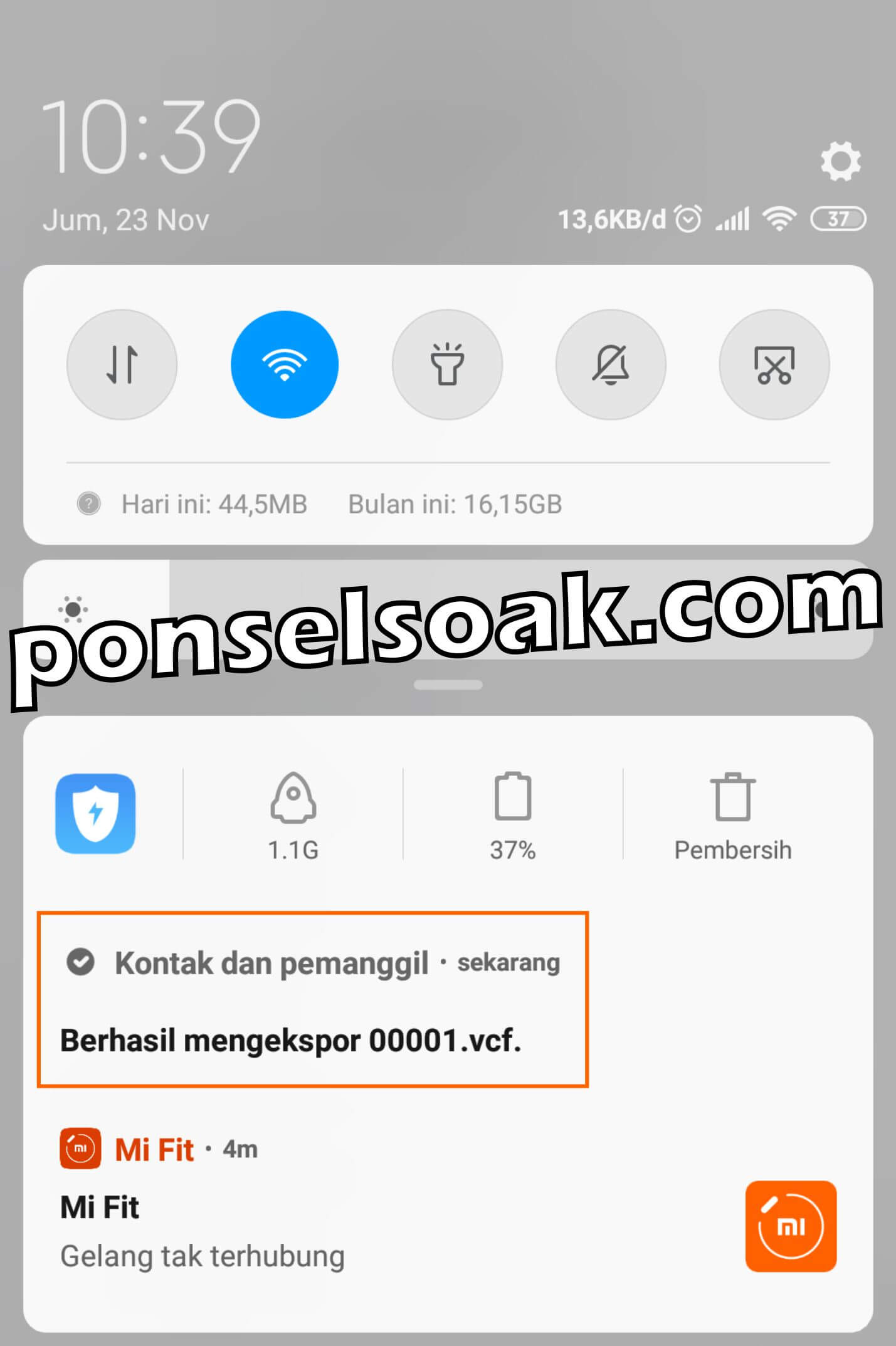The width and height of the screenshot is (896, 1346).
Task: Open the Security app shield icon
Action: coord(95,813)
